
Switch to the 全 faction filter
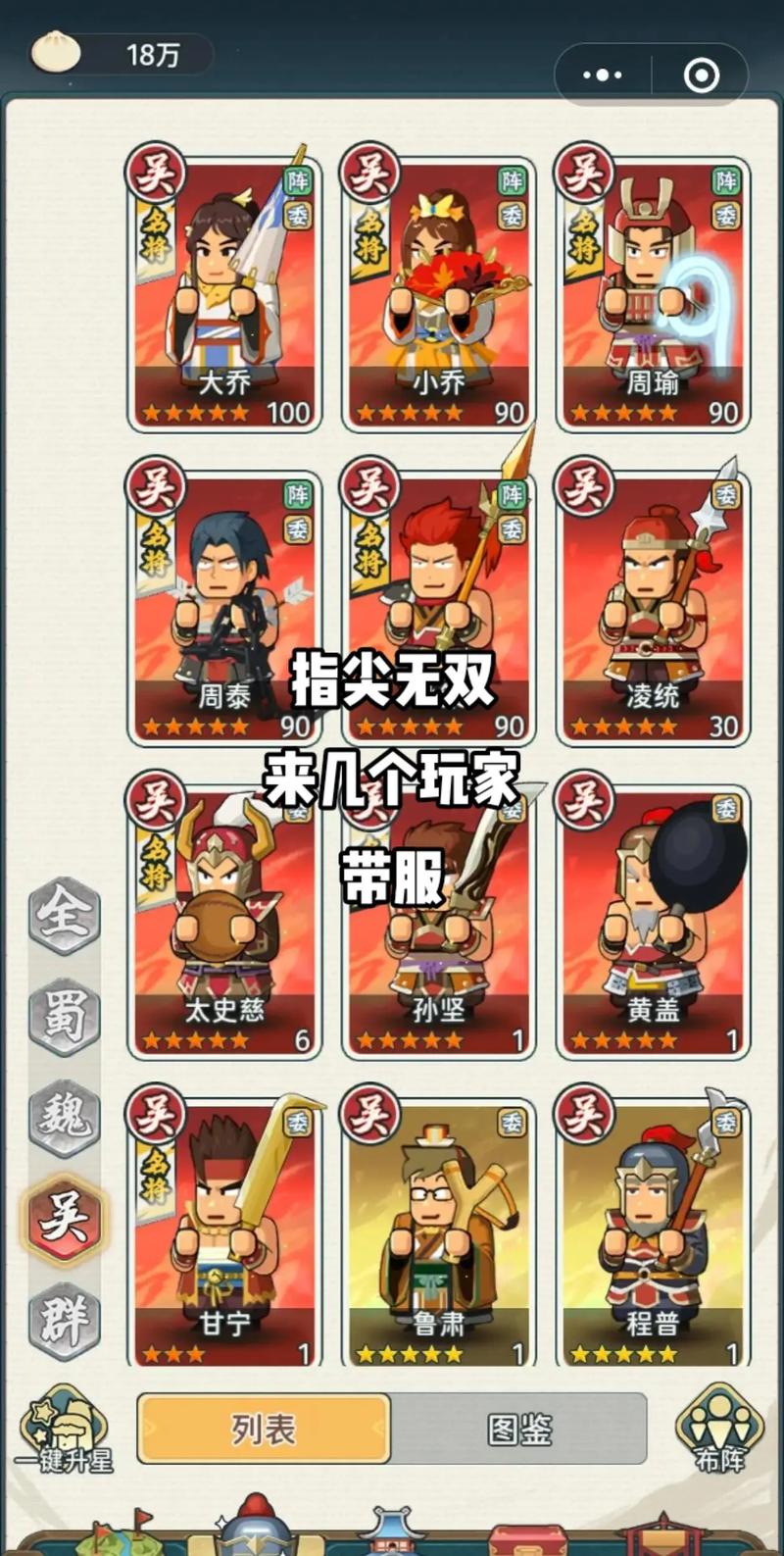[x=65, y=916]
